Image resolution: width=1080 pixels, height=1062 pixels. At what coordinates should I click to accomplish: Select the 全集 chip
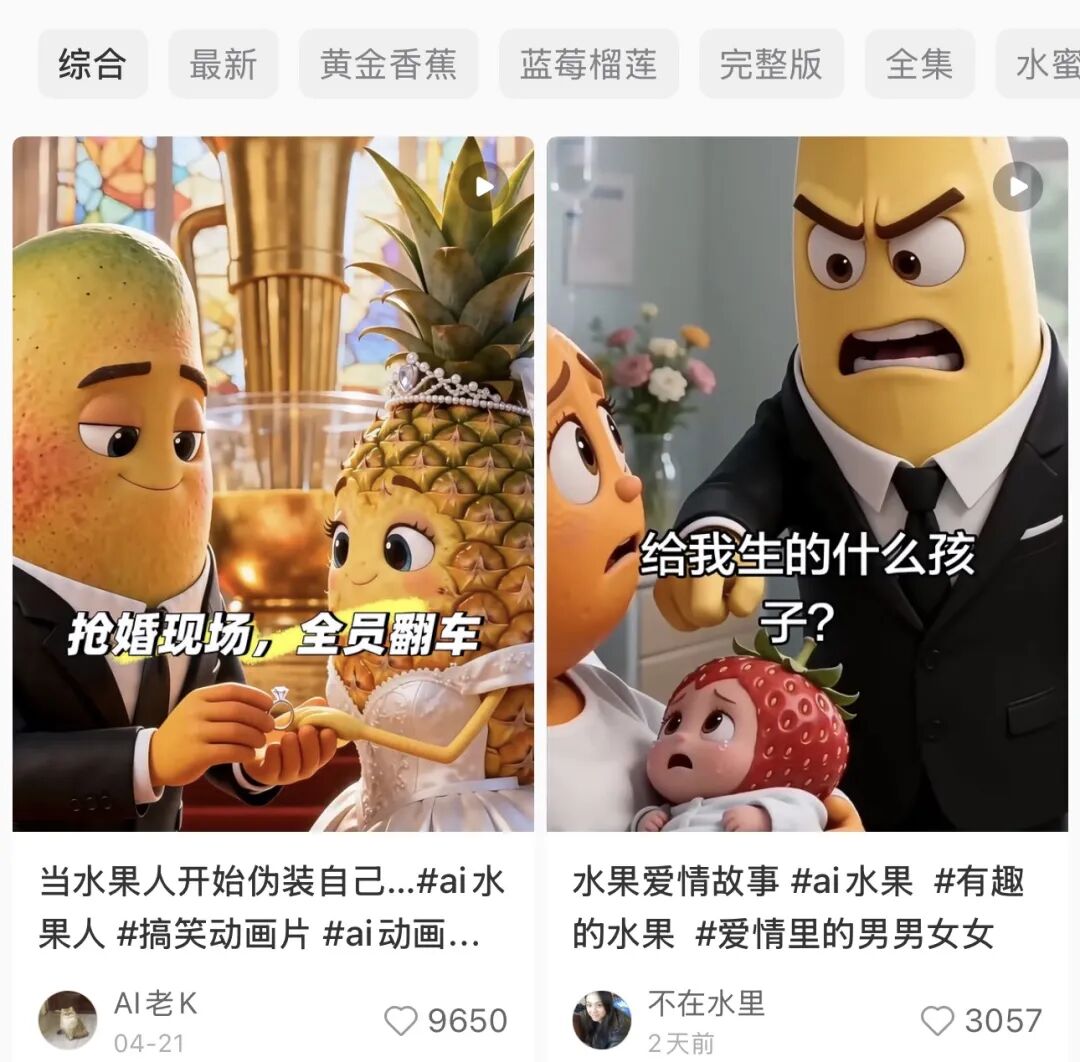pyautogui.click(x=920, y=64)
